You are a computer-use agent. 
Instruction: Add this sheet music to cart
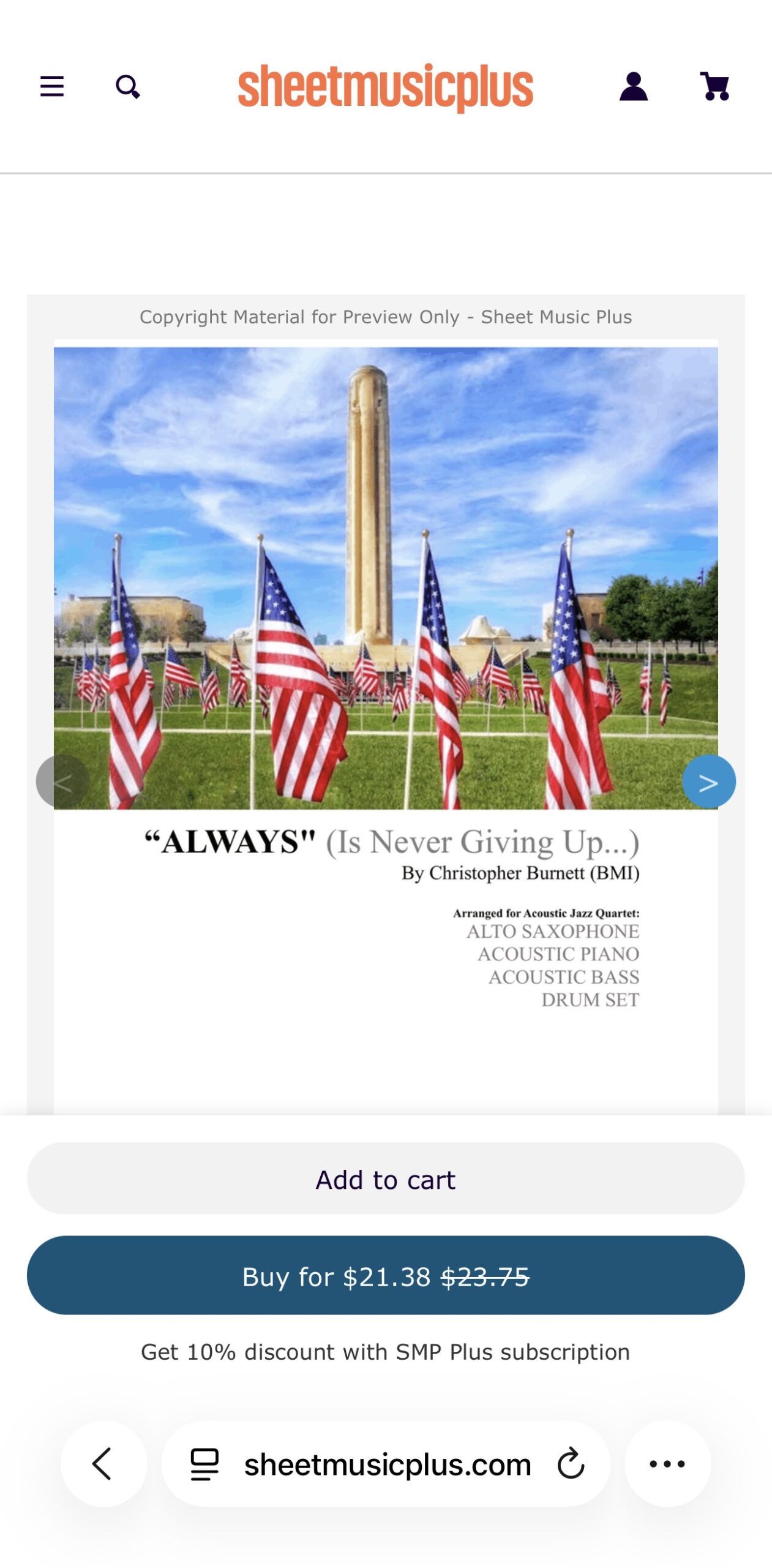pos(386,1178)
